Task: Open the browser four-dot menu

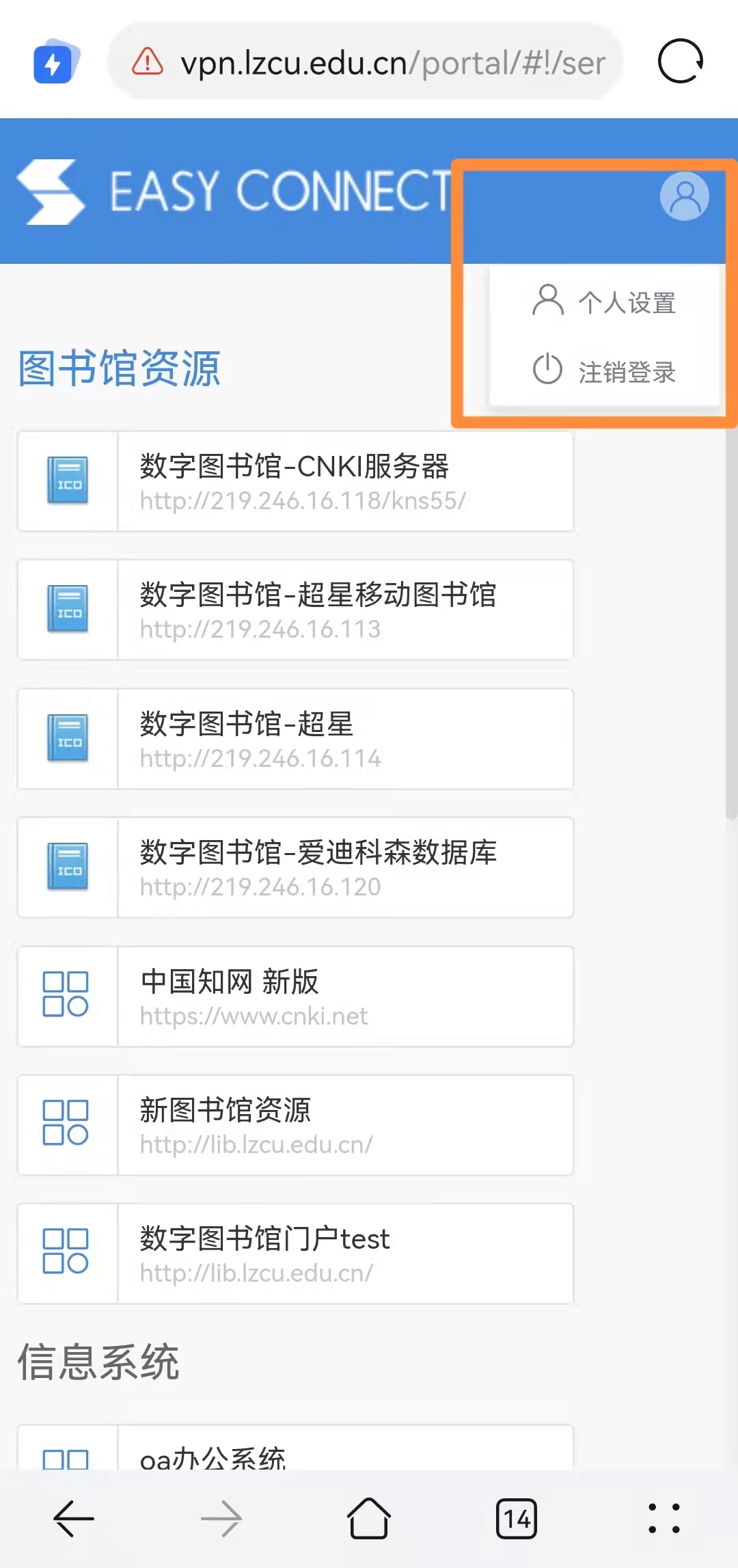Action: [664, 1519]
